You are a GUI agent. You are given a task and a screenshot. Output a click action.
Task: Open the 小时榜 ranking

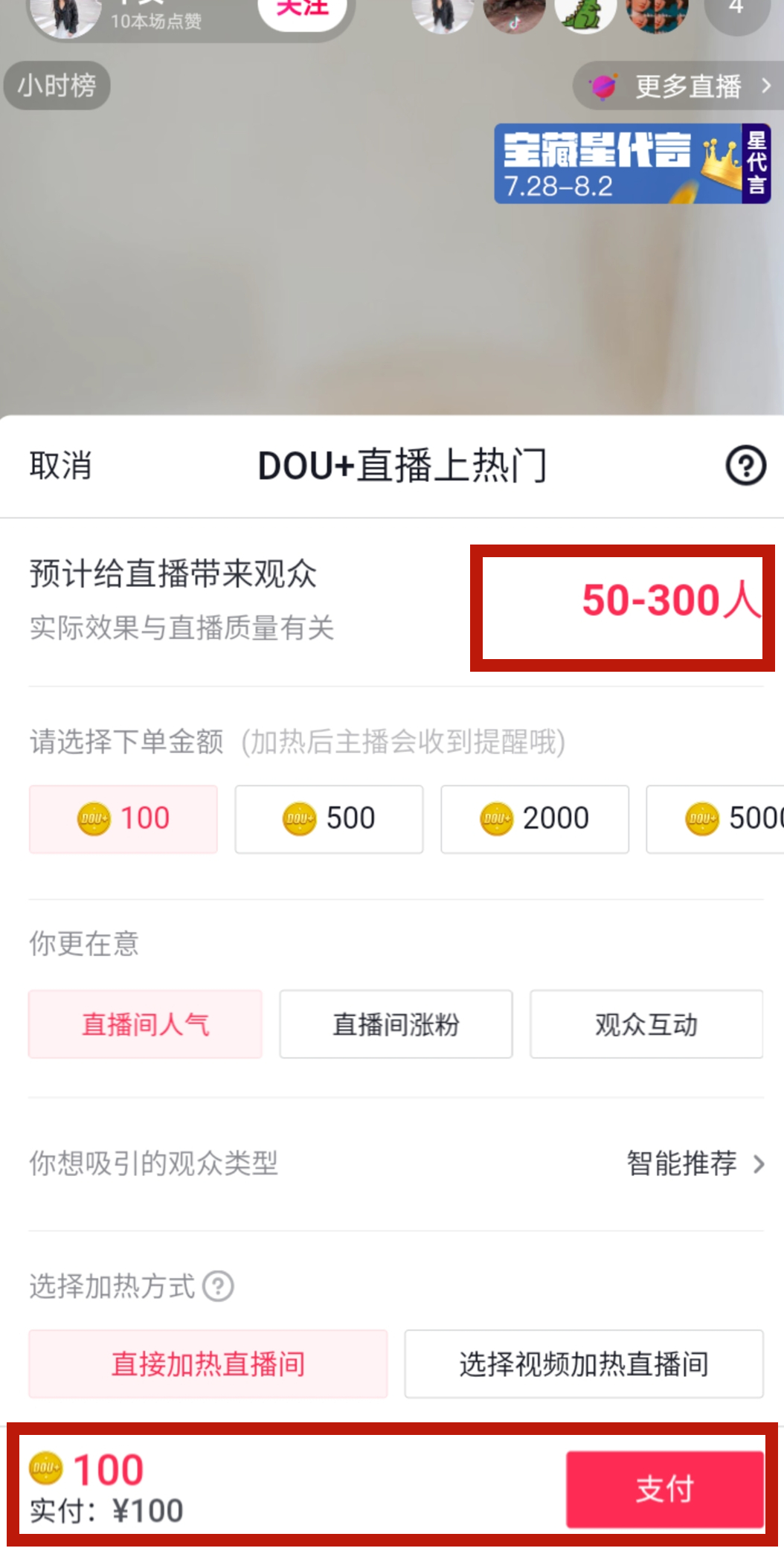point(57,86)
